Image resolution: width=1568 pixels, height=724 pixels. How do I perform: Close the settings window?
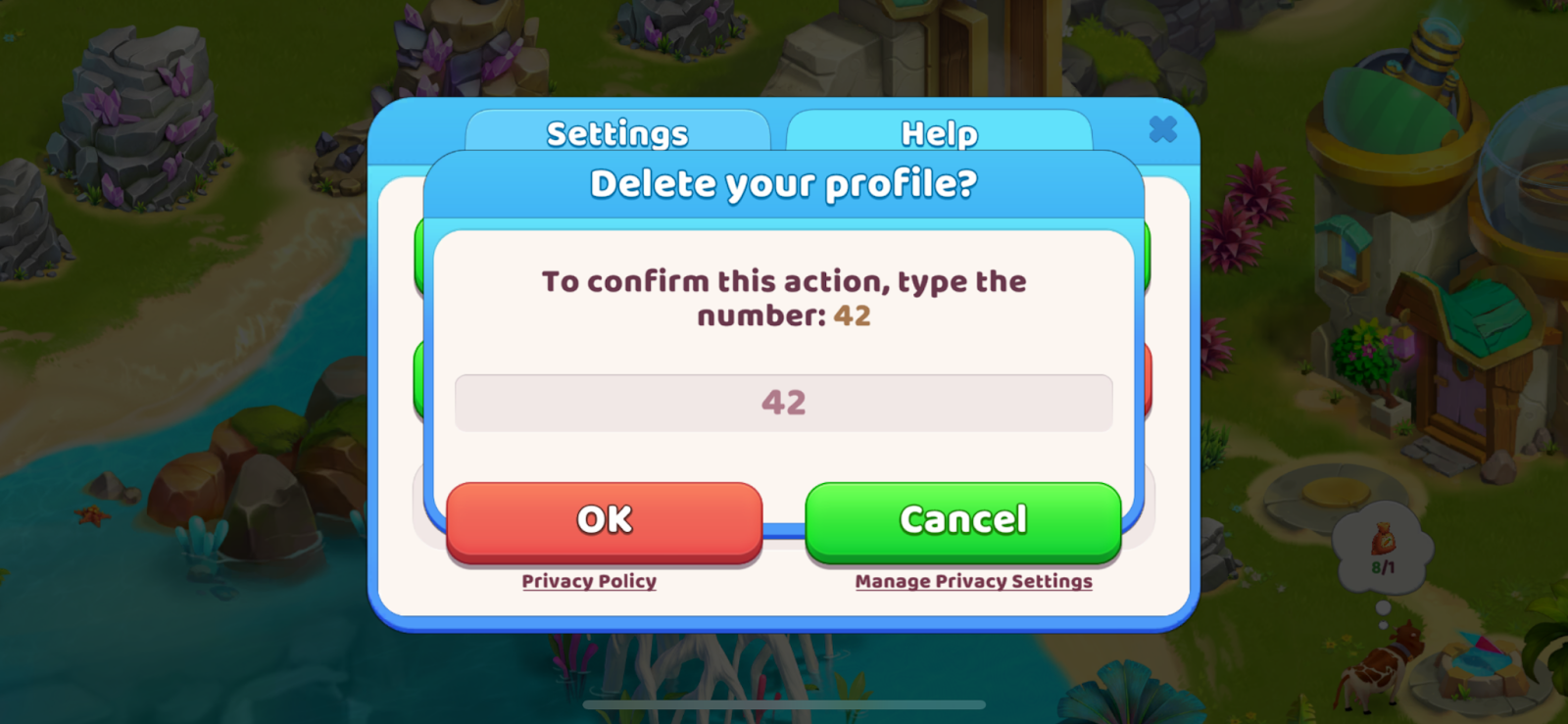(1162, 129)
